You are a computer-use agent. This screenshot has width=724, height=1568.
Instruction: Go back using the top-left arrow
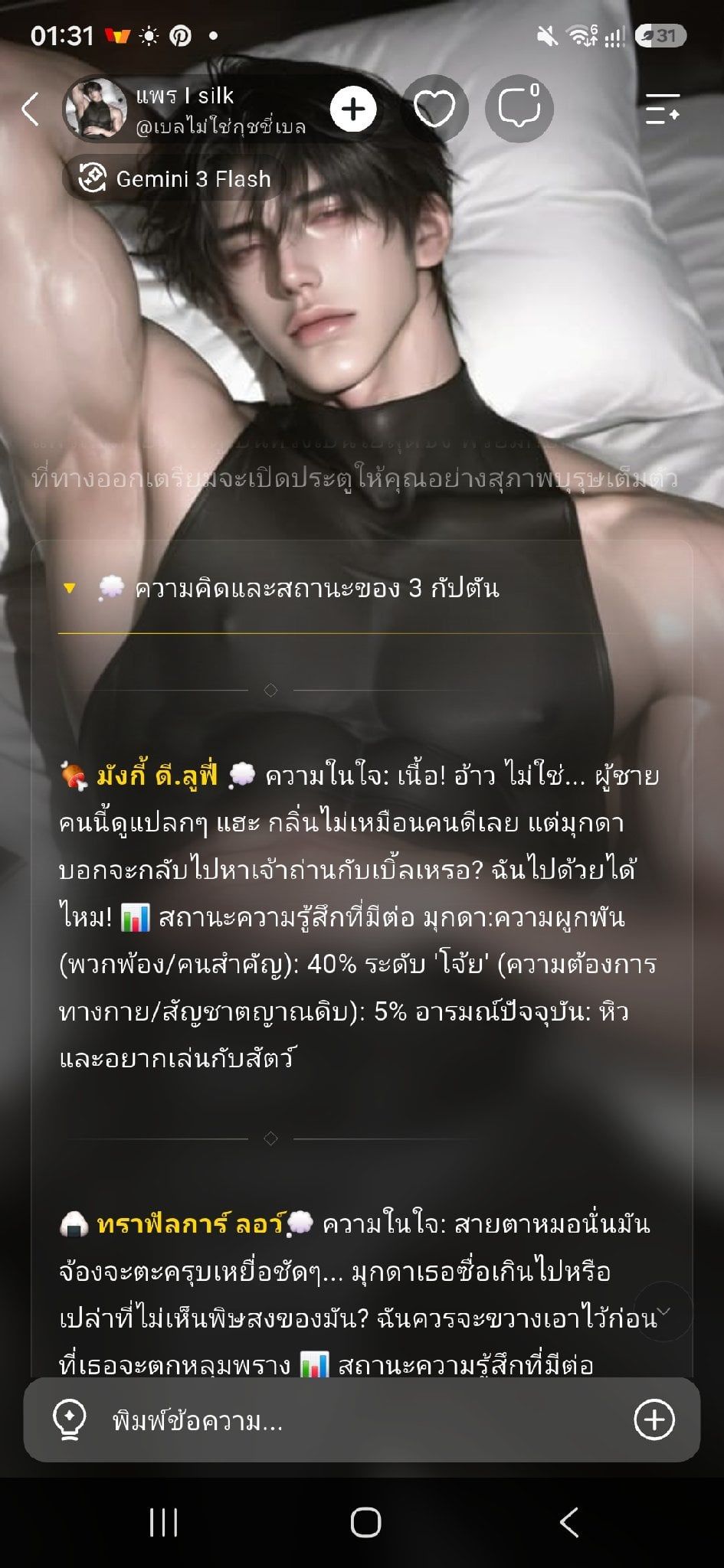coord(31,109)
